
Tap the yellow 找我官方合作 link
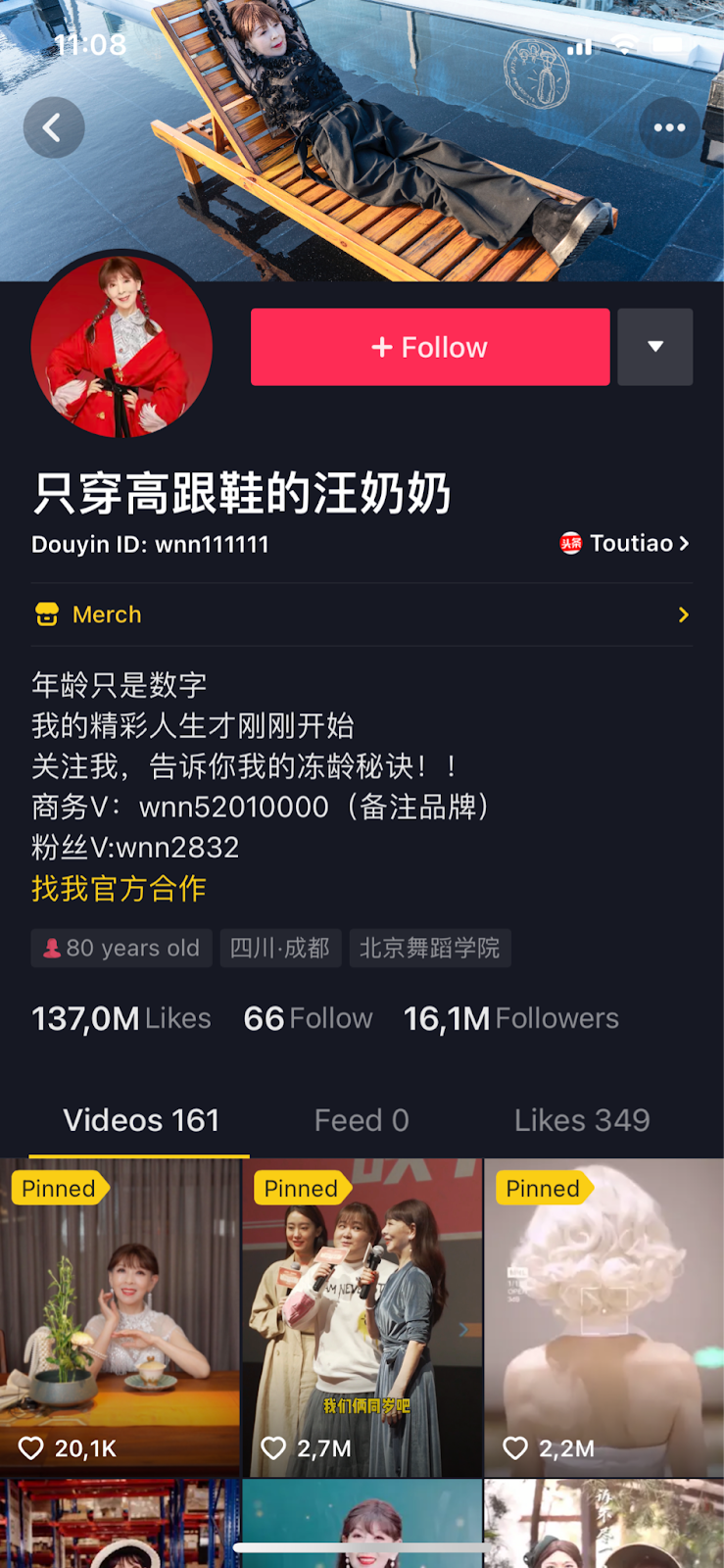(x=119, y=888)
